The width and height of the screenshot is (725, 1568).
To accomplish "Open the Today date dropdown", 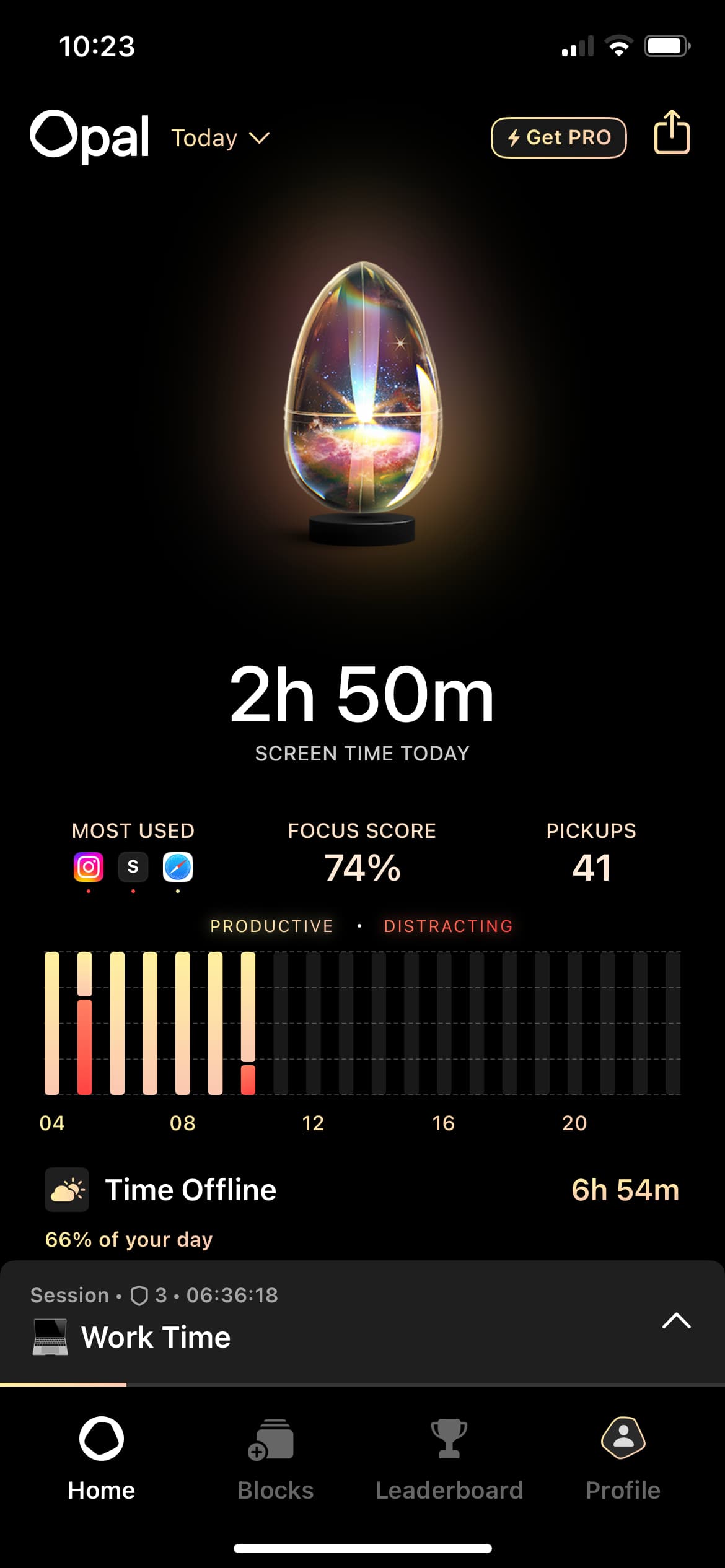I will point(220,137).
